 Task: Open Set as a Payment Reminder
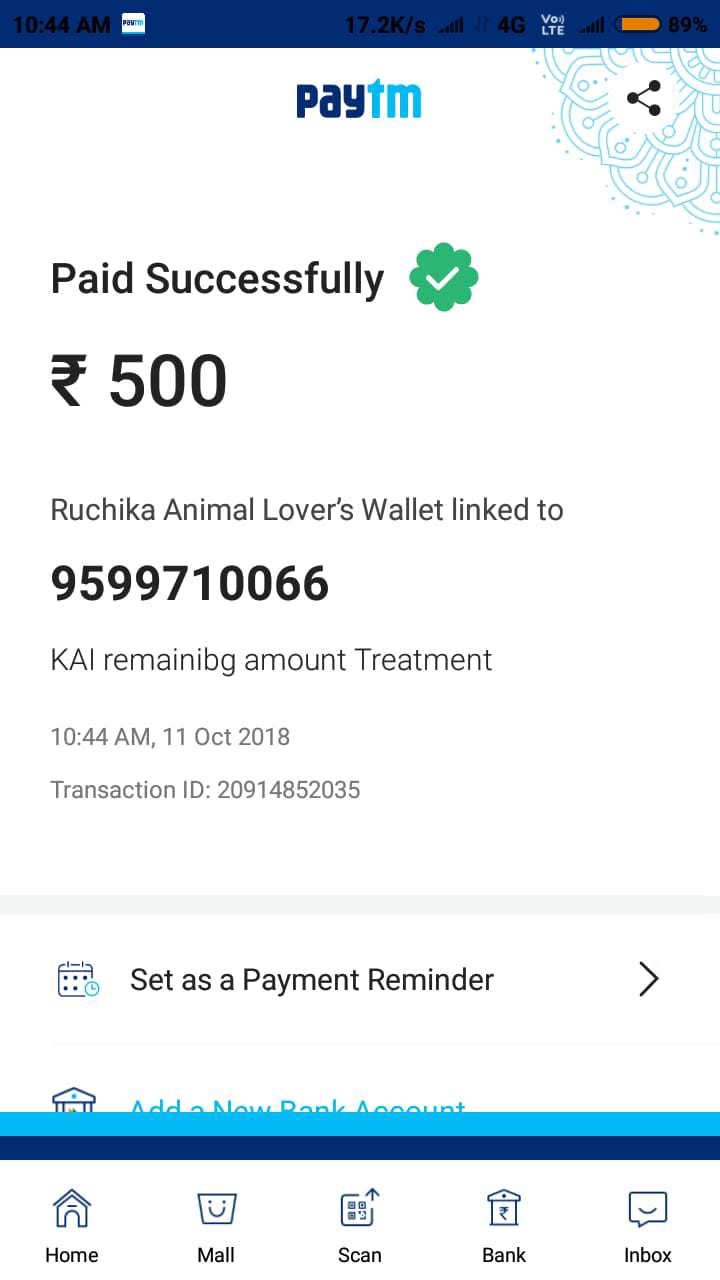tap(360, 979)
